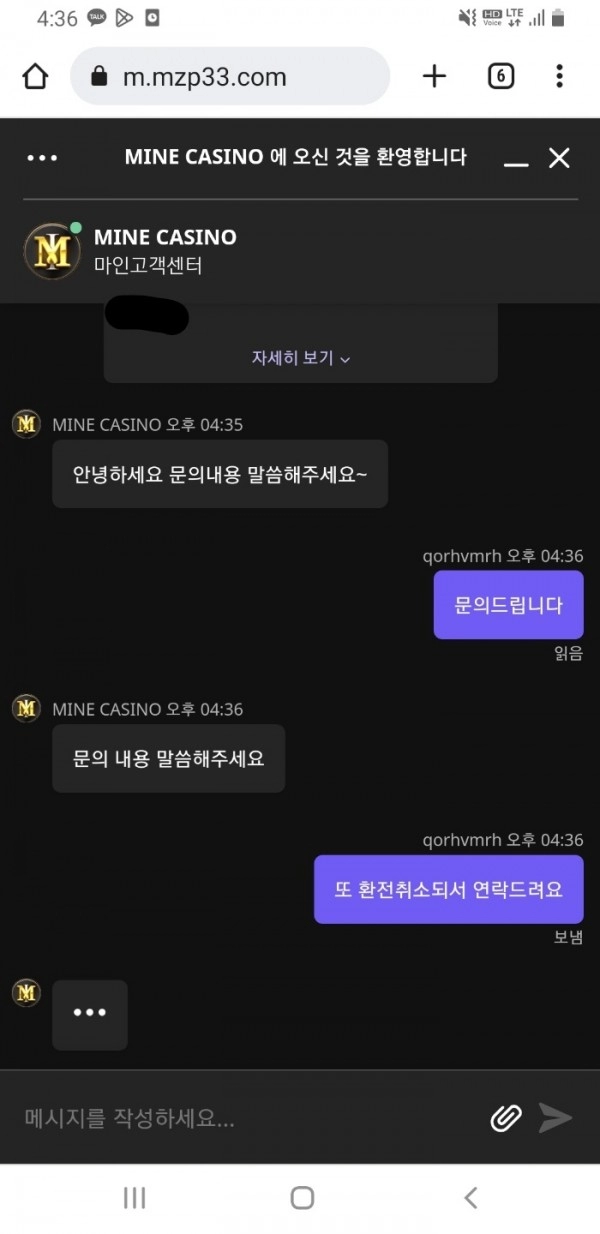Close the MINE CASINO chat
The width and height of the screenshot is (600, 1234).
pos(559,158)
